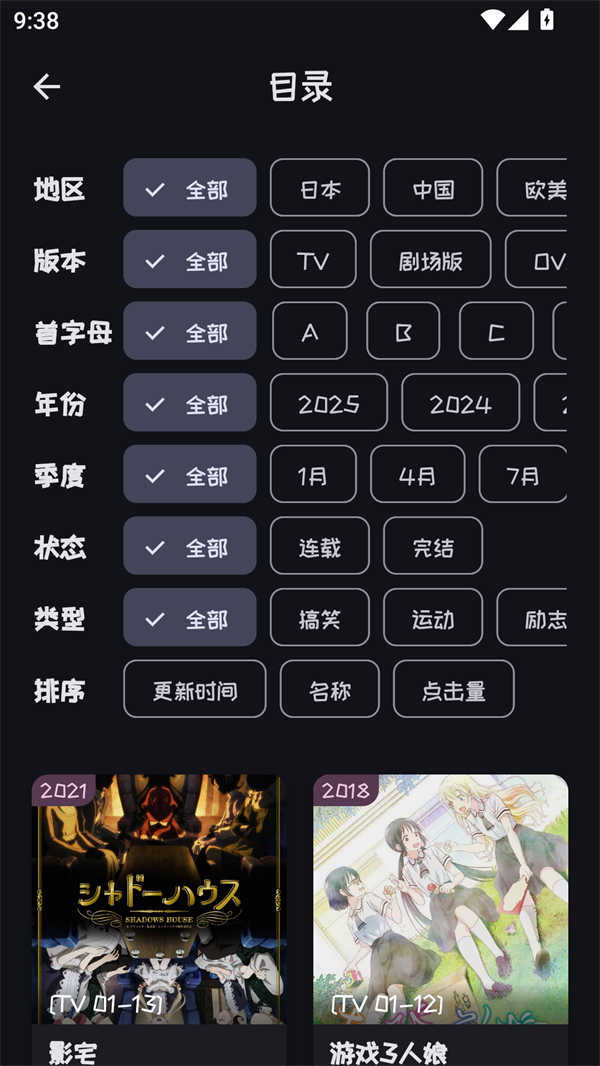Go back using the arrow icon
The height and width of the screenshot is (1066, 600).
(x=47, y=87)
